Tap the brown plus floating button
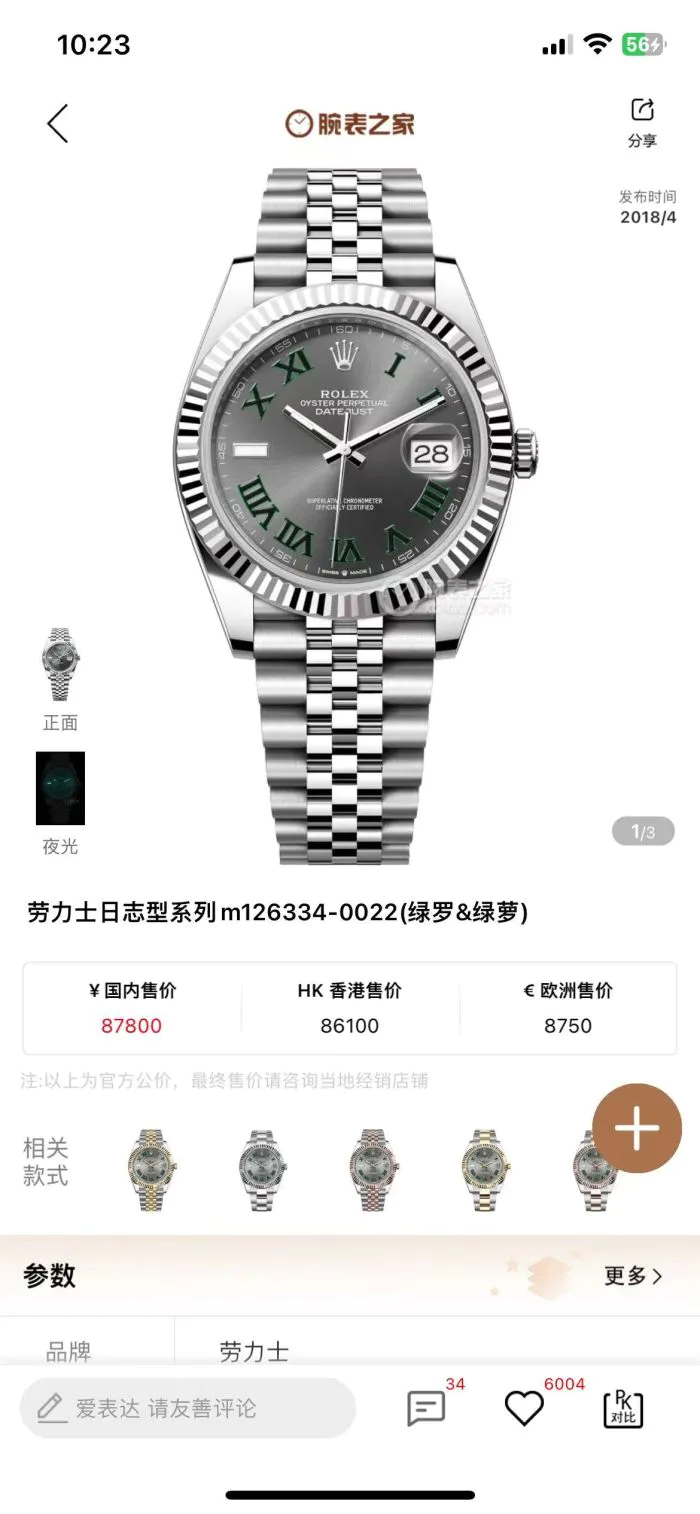The width and height of the screenshot is (700, 1514). coord(637,1128)
